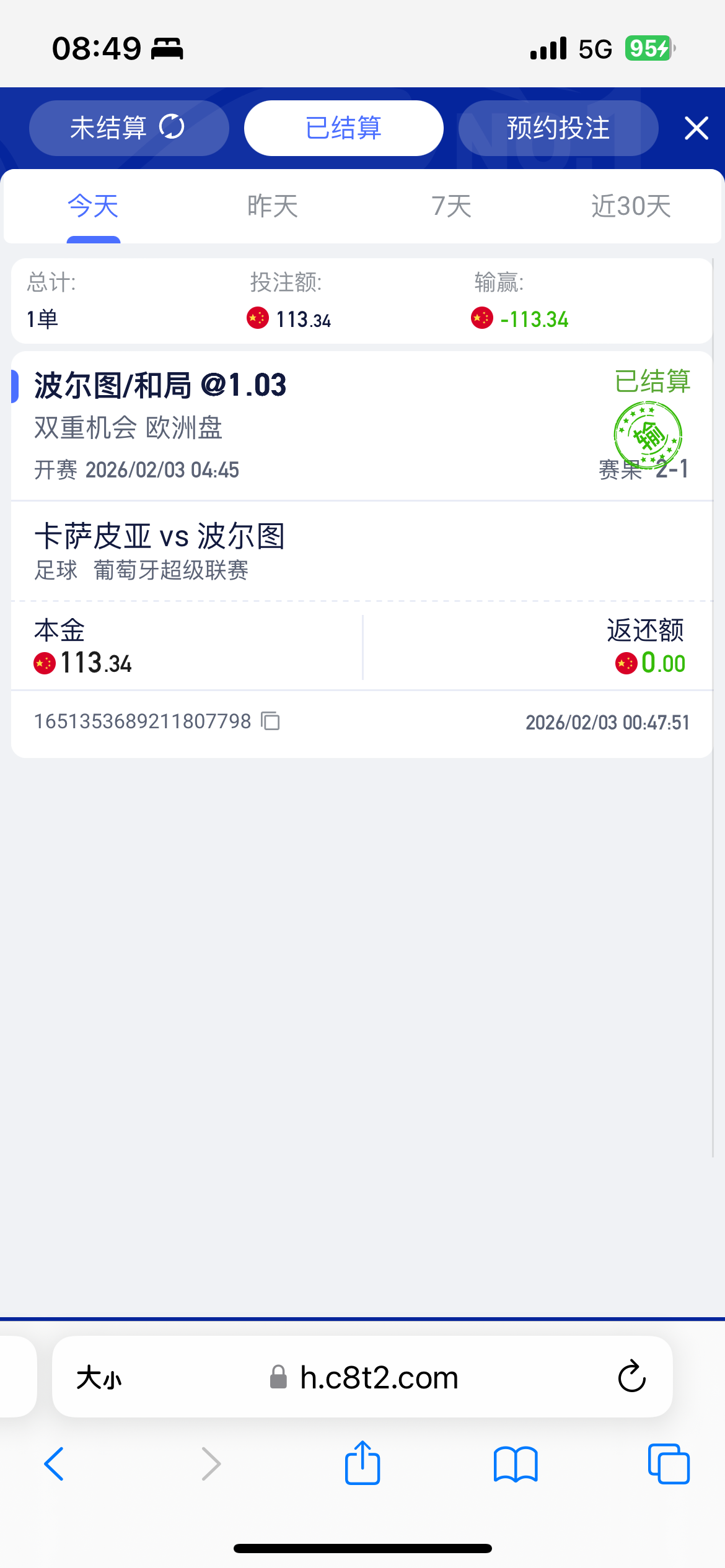Screen dimensions: 725x1568
Task: Open the 预约投注 tab
Action: (x=558, y=128)
